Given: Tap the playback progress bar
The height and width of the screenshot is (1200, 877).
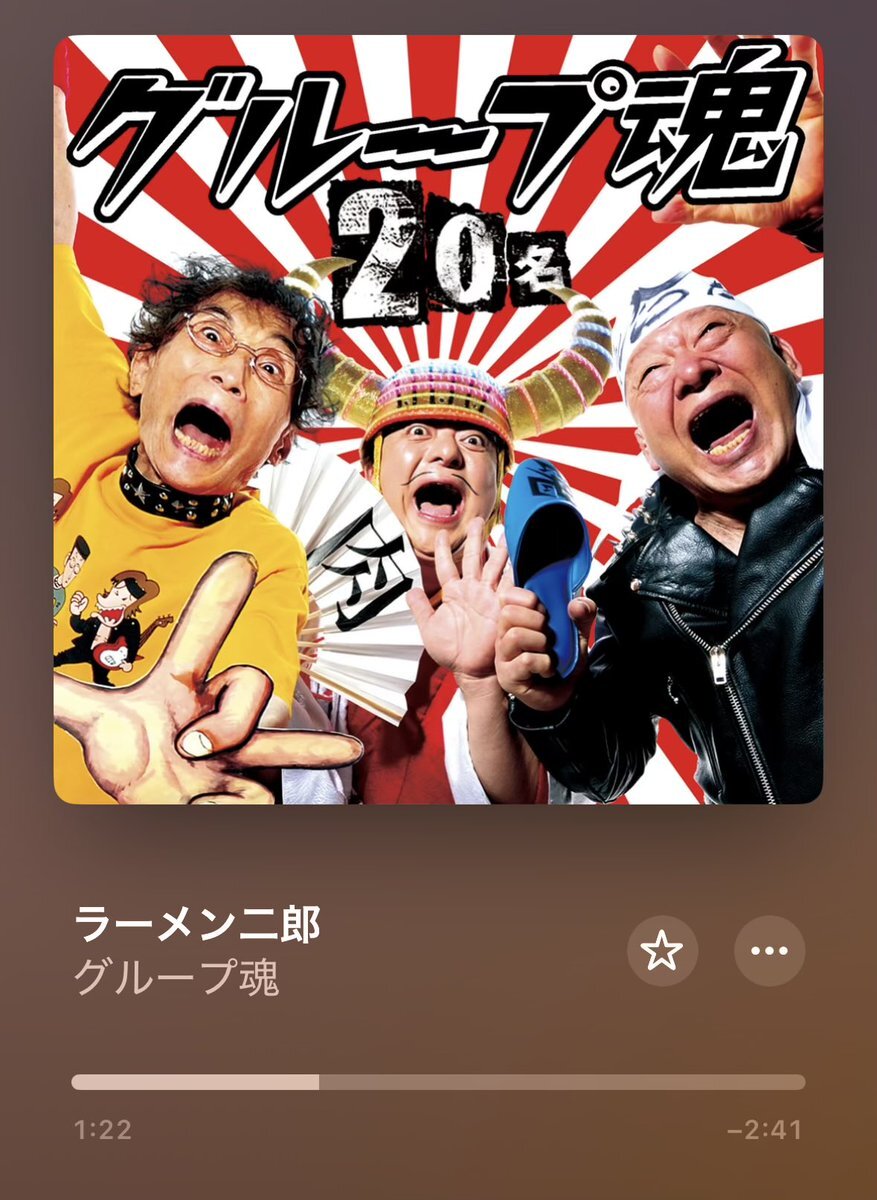Looking at the screenshot, I should [x=438, y=1082].
